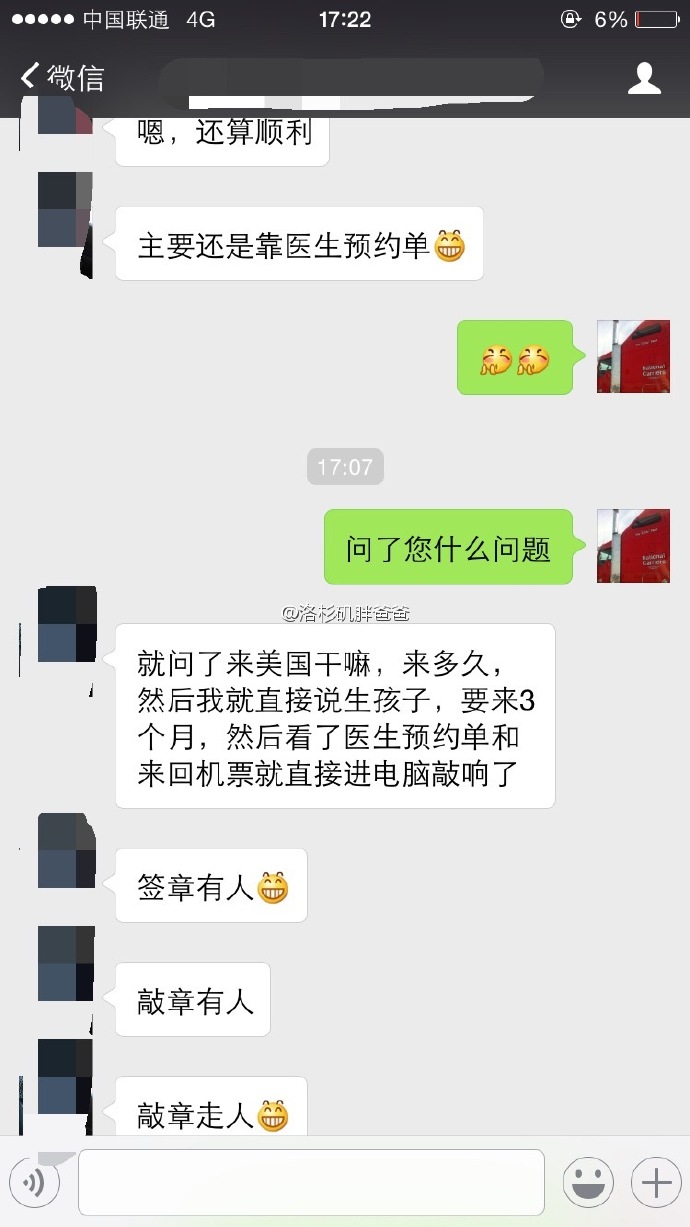This screenshot has width=690, height=1227.
Task: Tap my avatar beside 问了您什么问题
Action: click(633, 546)
